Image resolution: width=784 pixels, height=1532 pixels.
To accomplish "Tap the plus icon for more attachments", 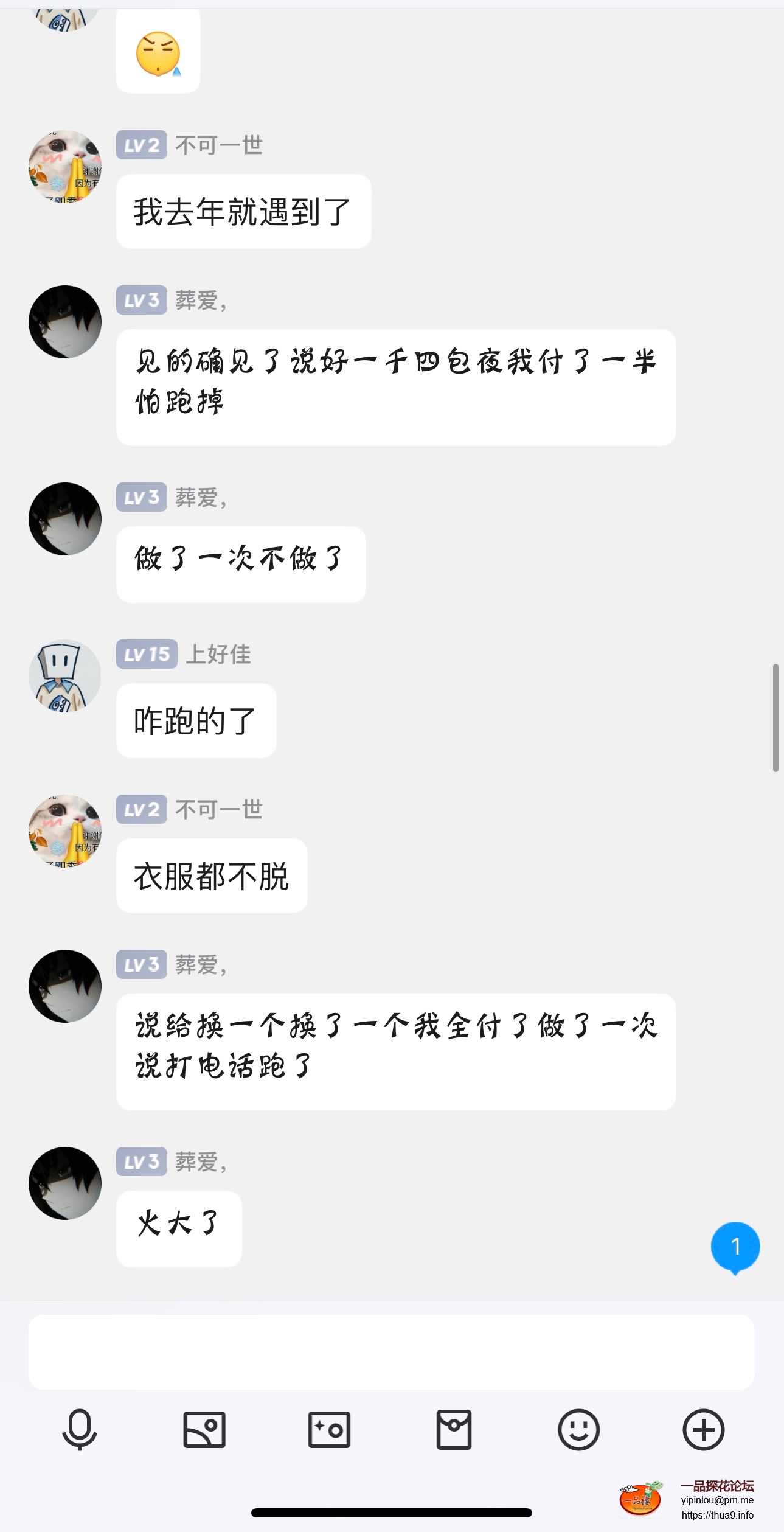I will [x=702, y=1430].
